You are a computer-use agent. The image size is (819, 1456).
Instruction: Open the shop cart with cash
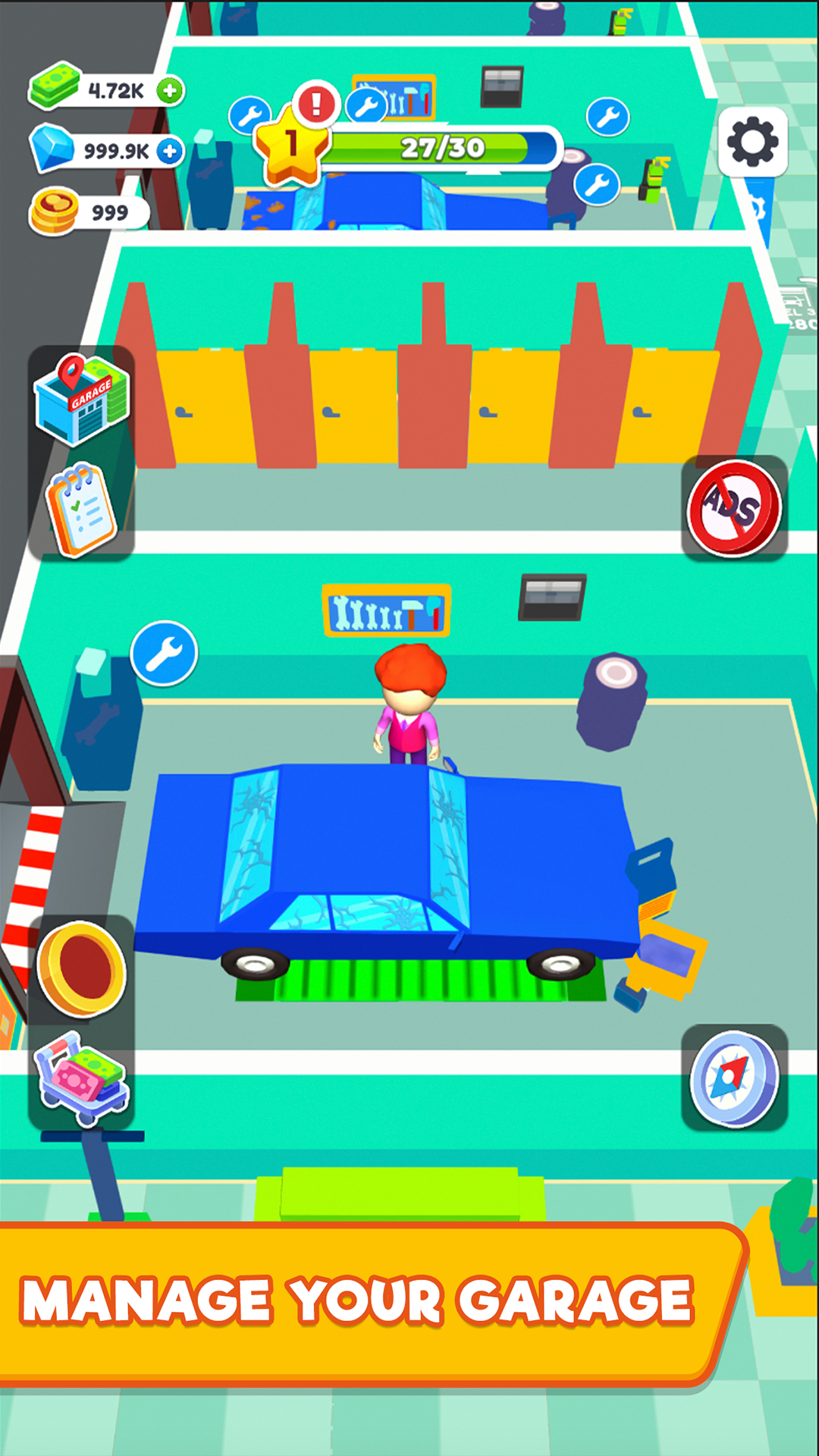[82, 1078]
